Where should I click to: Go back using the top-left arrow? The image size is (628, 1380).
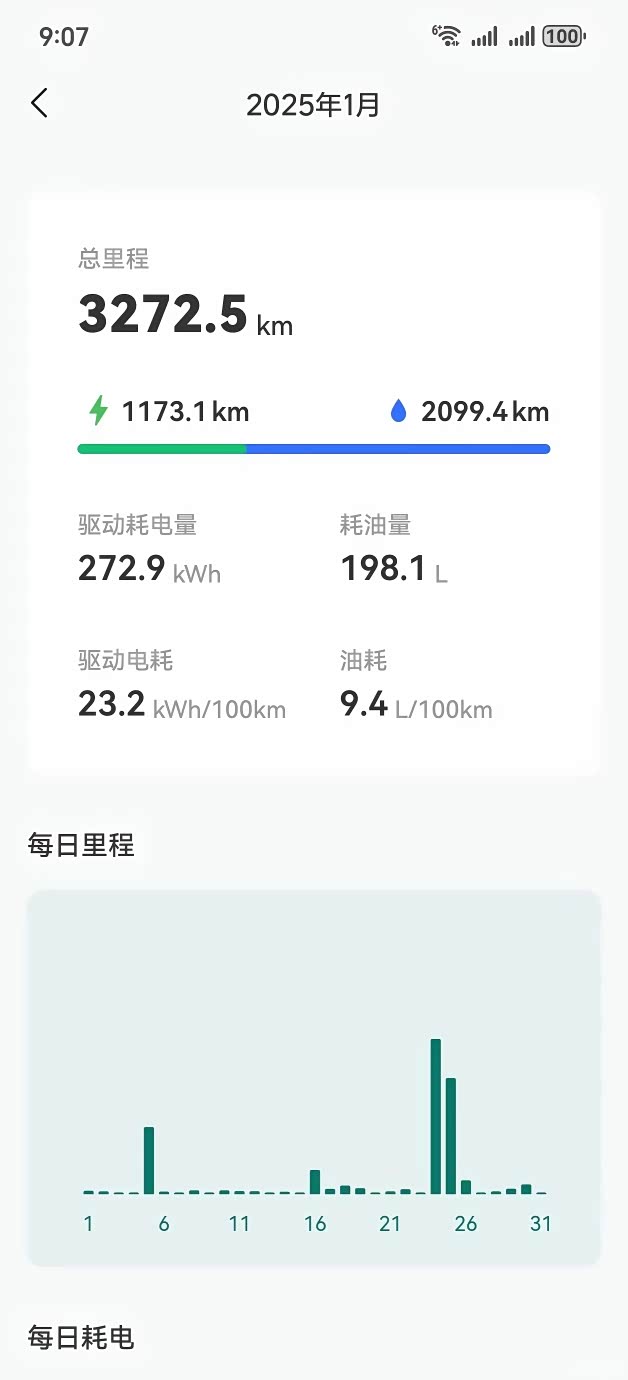point(39,103)
